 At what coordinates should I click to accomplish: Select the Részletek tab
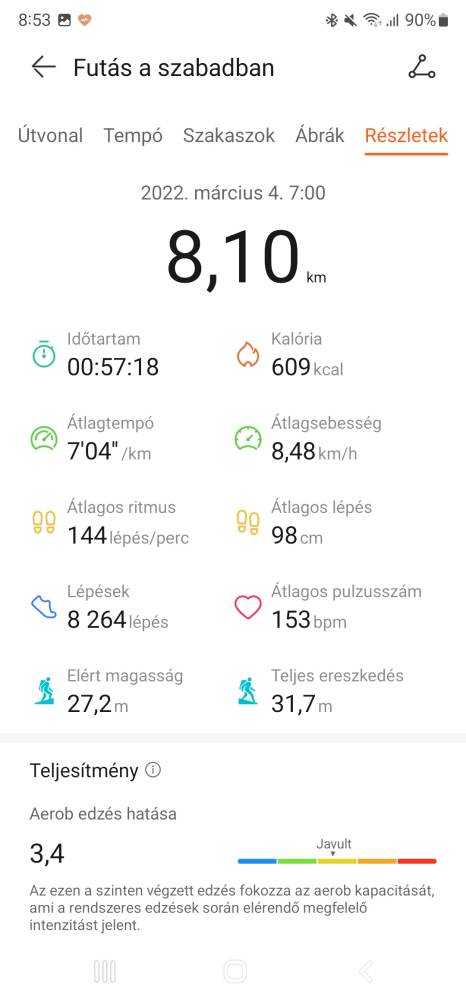coord(406,135)
